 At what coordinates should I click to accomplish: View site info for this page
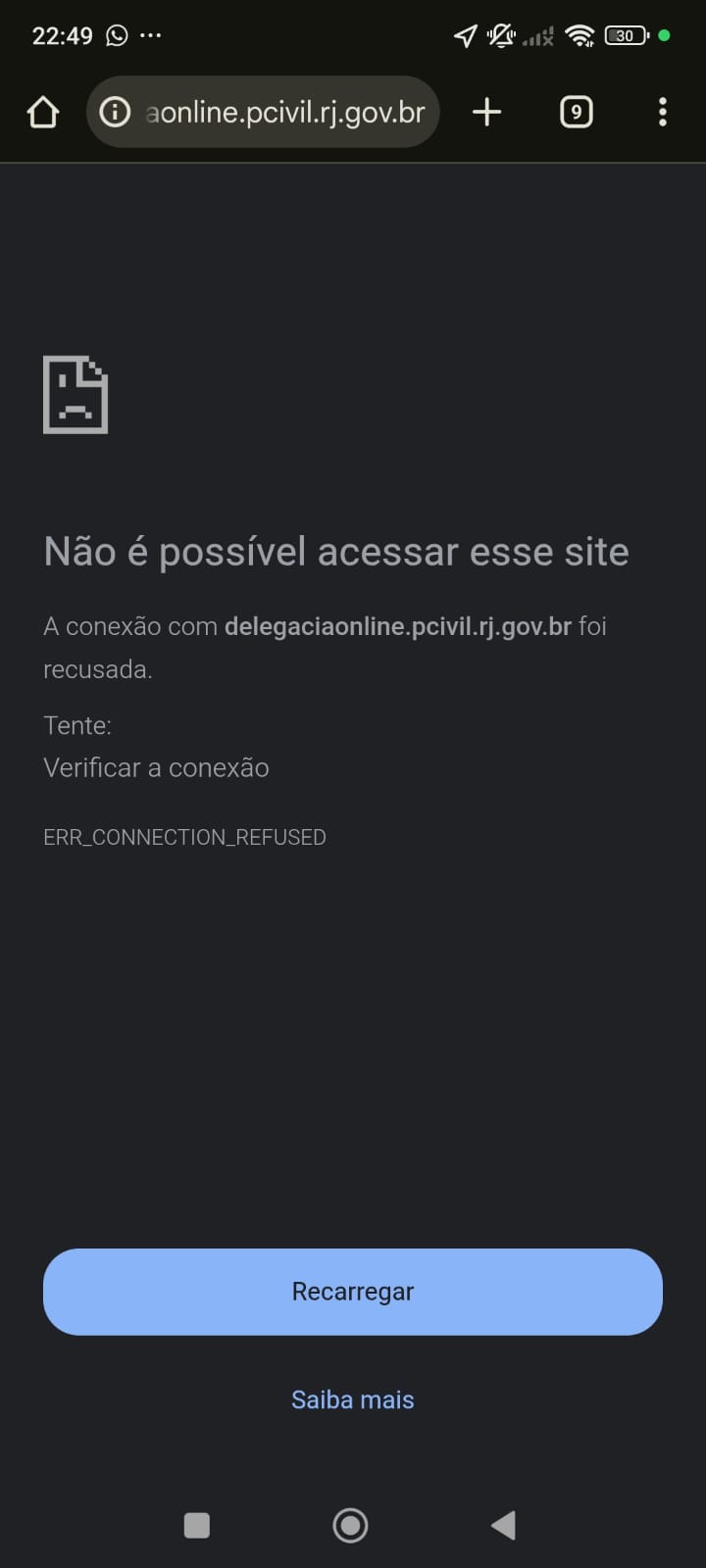115,113
